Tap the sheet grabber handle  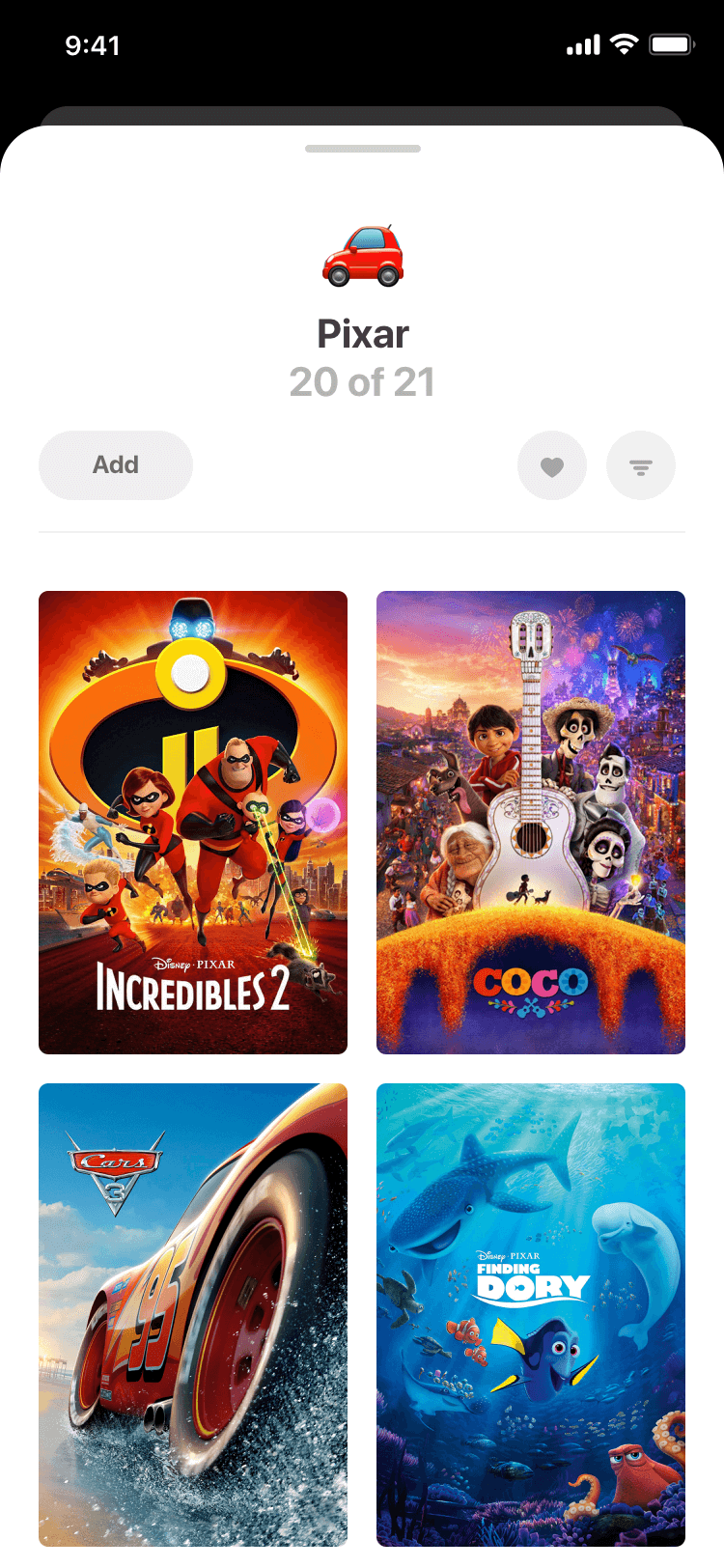click(x=363, y=149)
